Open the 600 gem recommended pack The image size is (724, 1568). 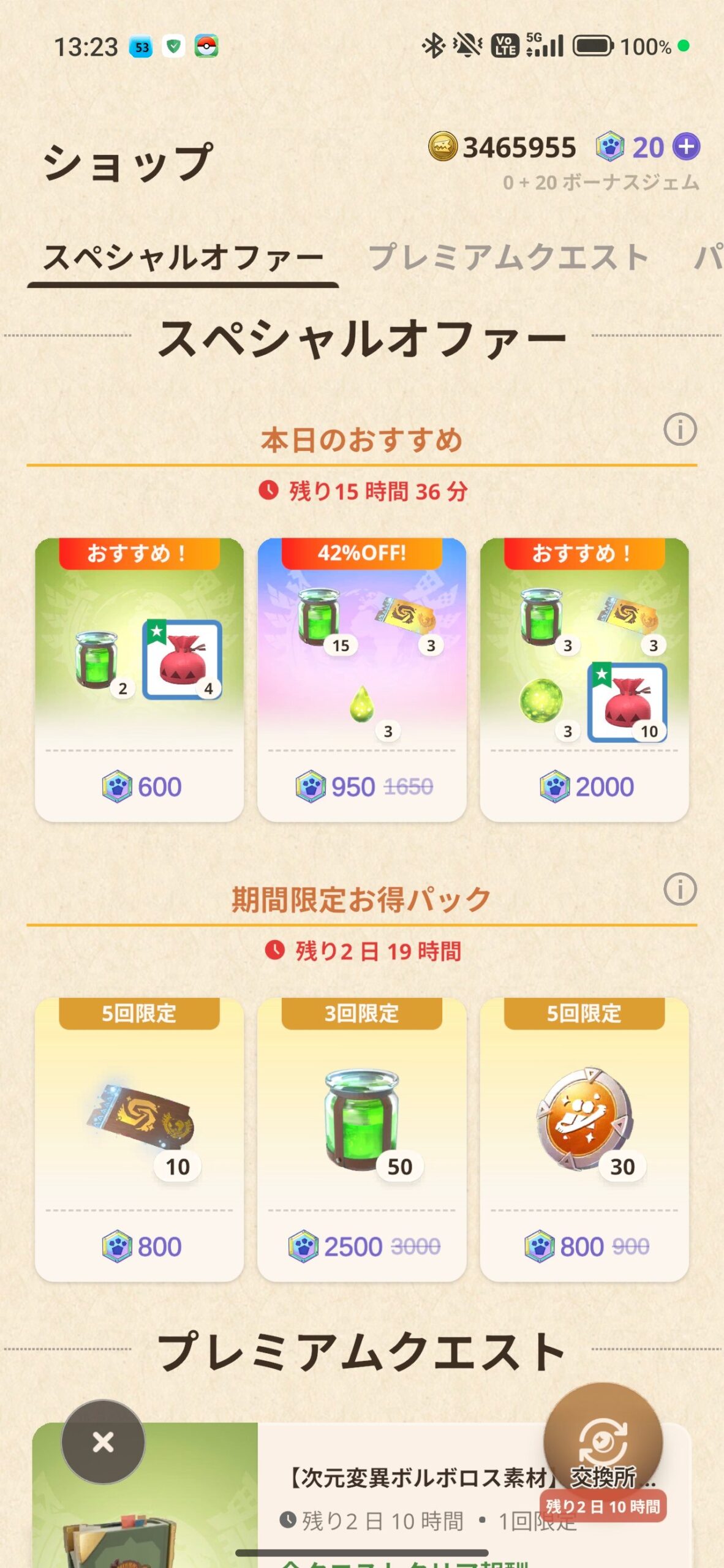139,680
